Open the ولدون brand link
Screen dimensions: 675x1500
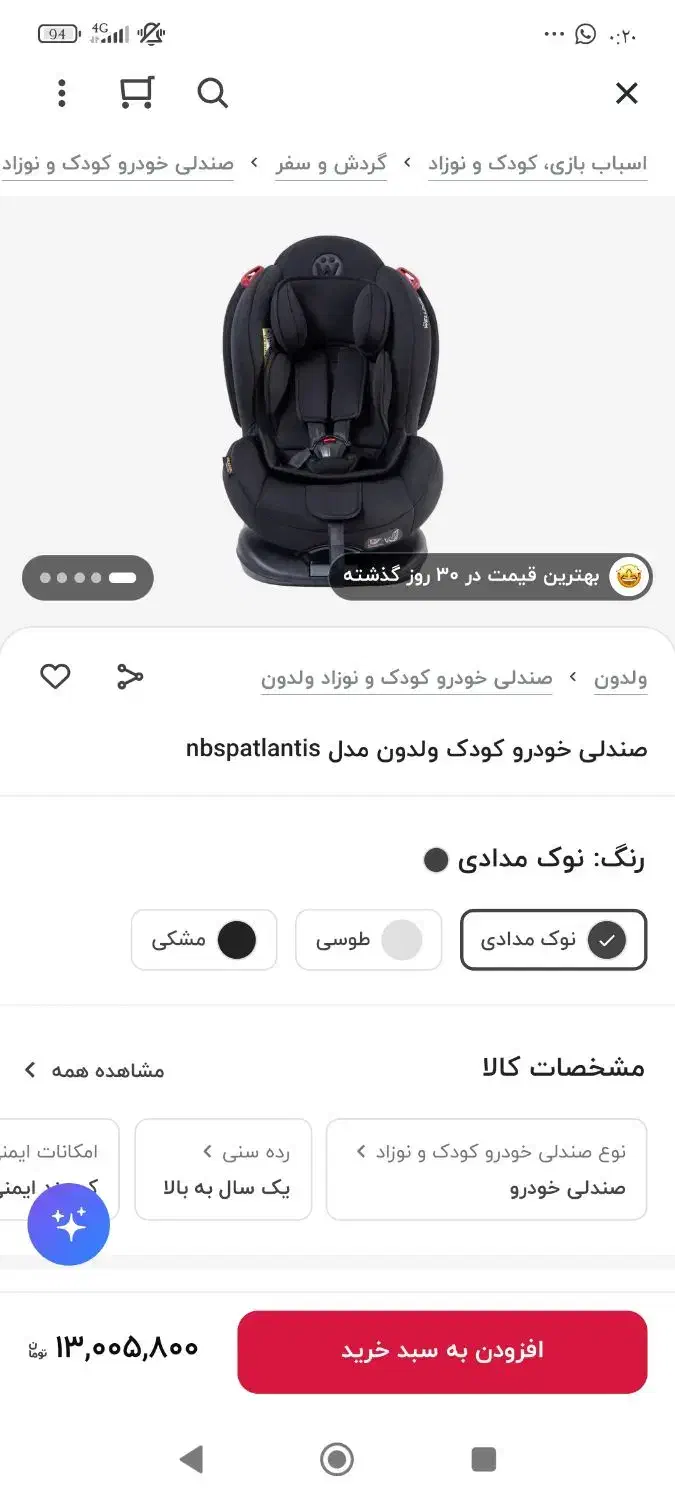point(620,679)
